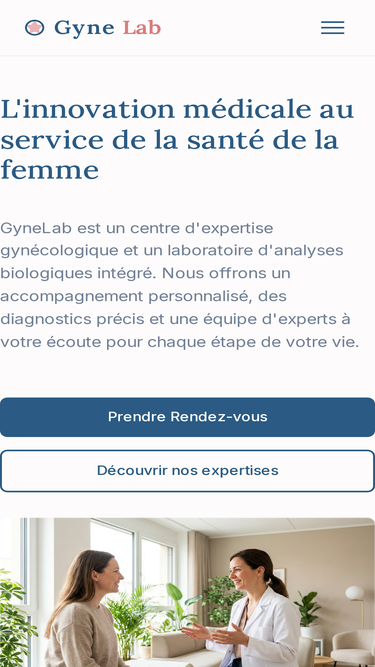Open the hamburger navigation menu
This screenshot has width=375, height=667.
point(332,28)
